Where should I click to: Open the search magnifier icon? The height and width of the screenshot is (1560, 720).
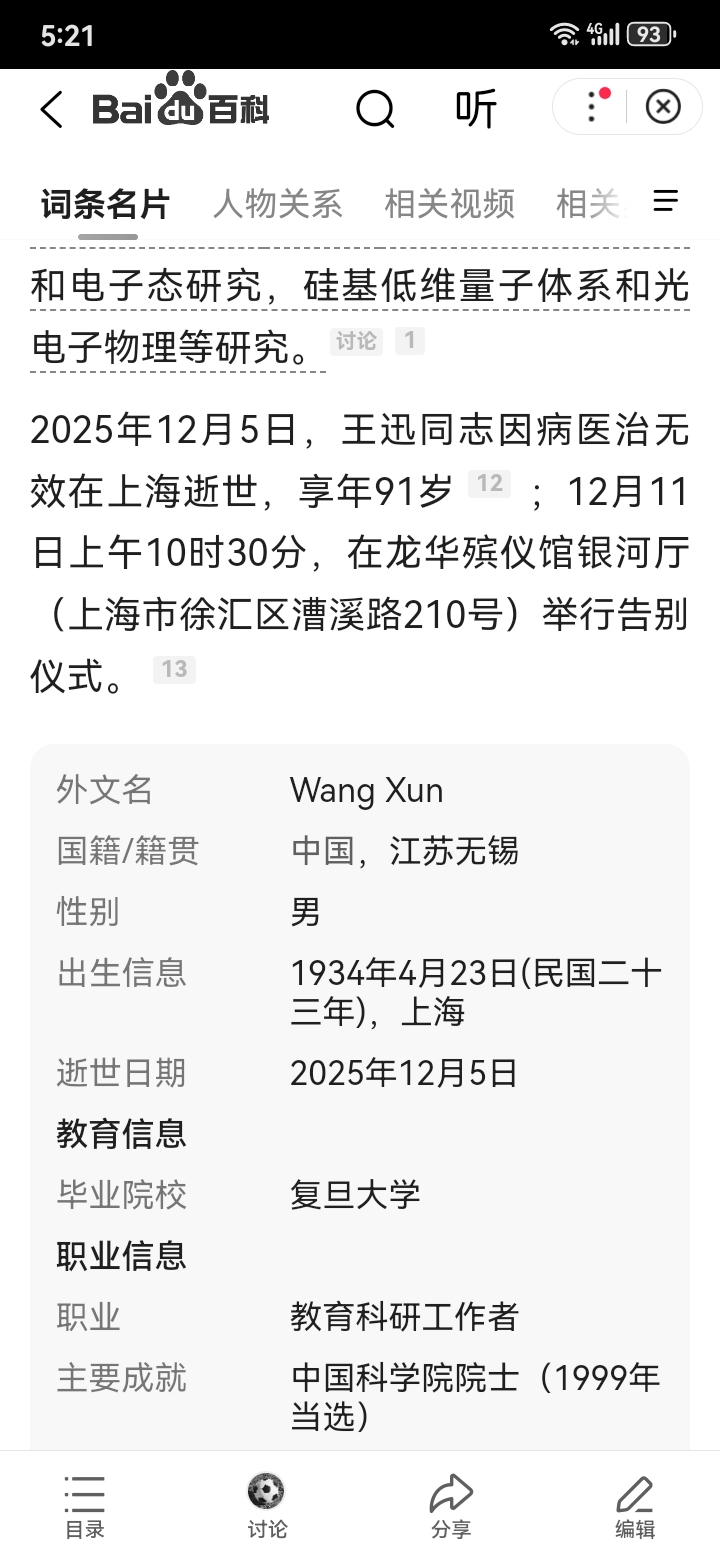pyautogui.click(x=375, y=108)
